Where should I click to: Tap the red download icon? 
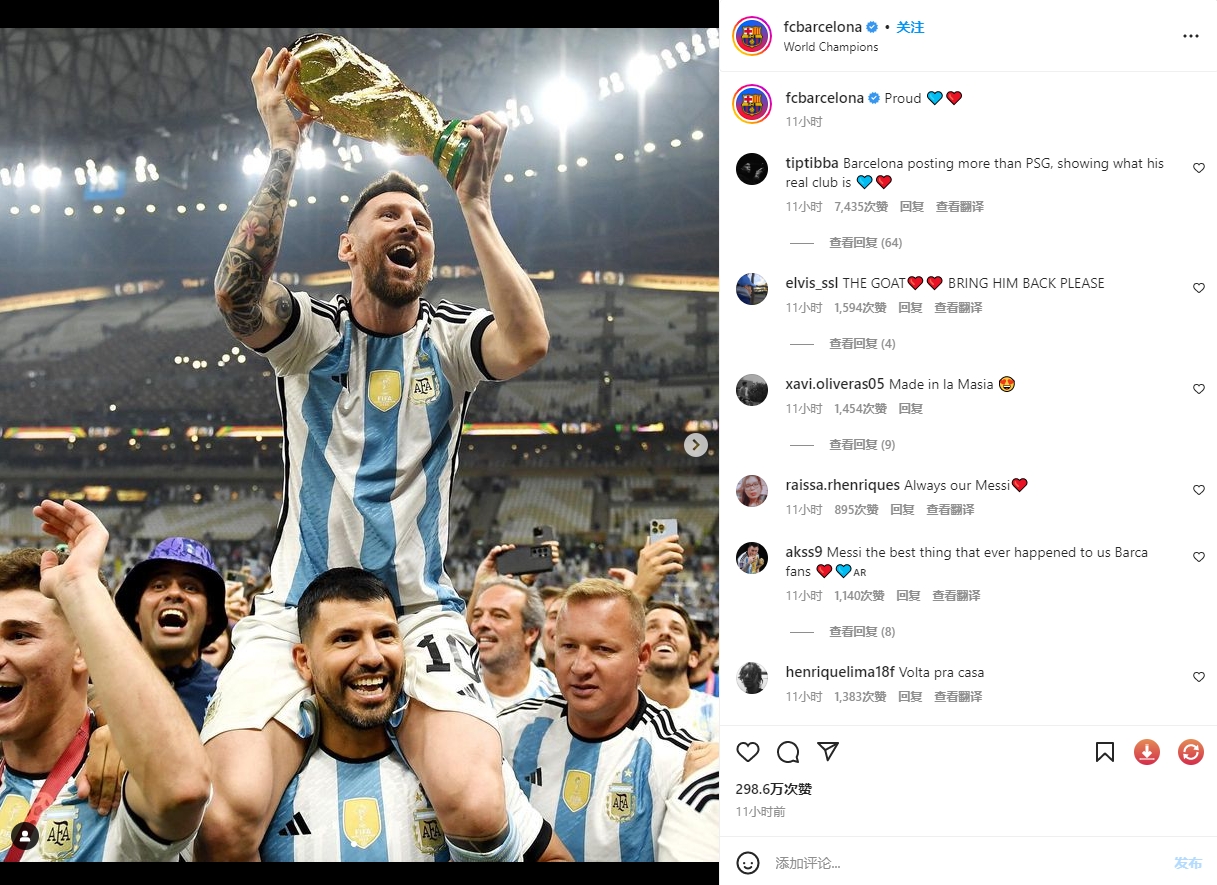click(1147, 752)
